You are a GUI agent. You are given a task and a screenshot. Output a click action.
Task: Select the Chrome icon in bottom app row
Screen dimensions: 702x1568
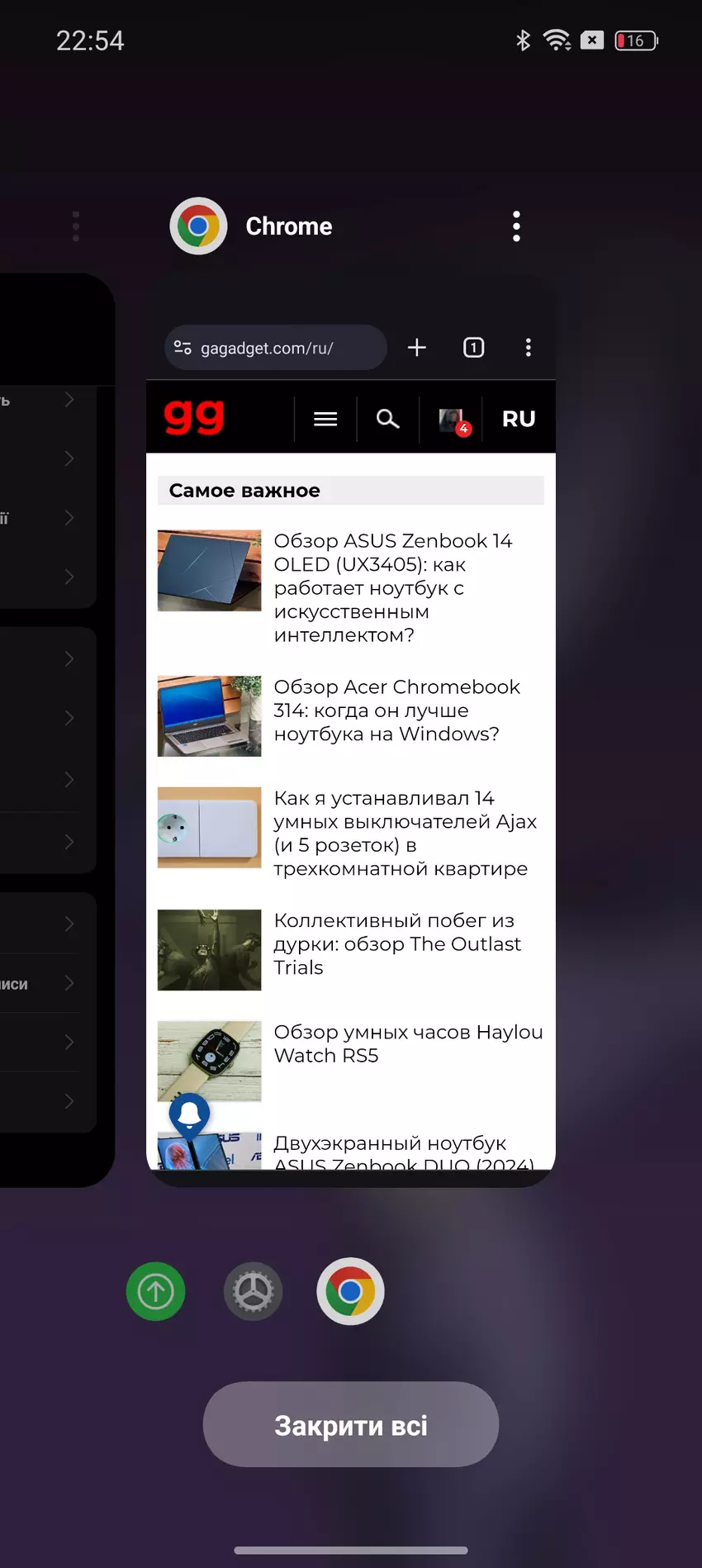pyautogui.click(x=350, y=1291)
